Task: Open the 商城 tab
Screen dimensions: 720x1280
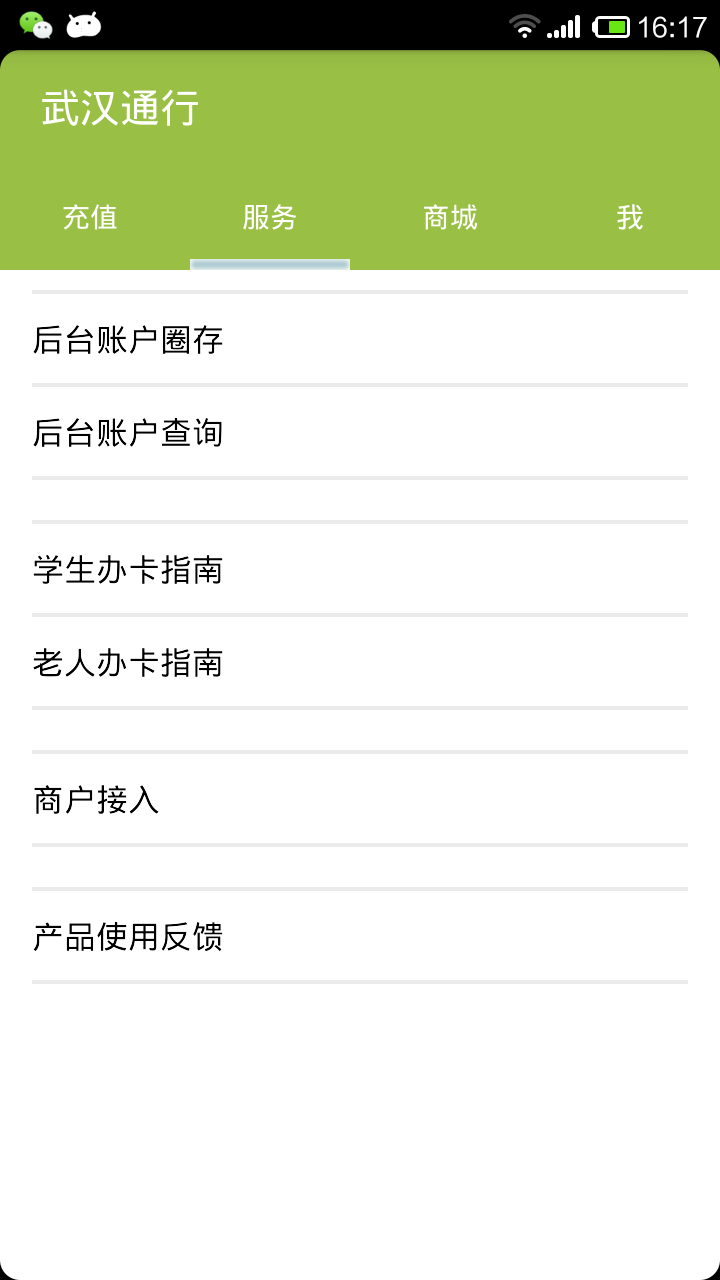Action: click(x=450, y=217)
